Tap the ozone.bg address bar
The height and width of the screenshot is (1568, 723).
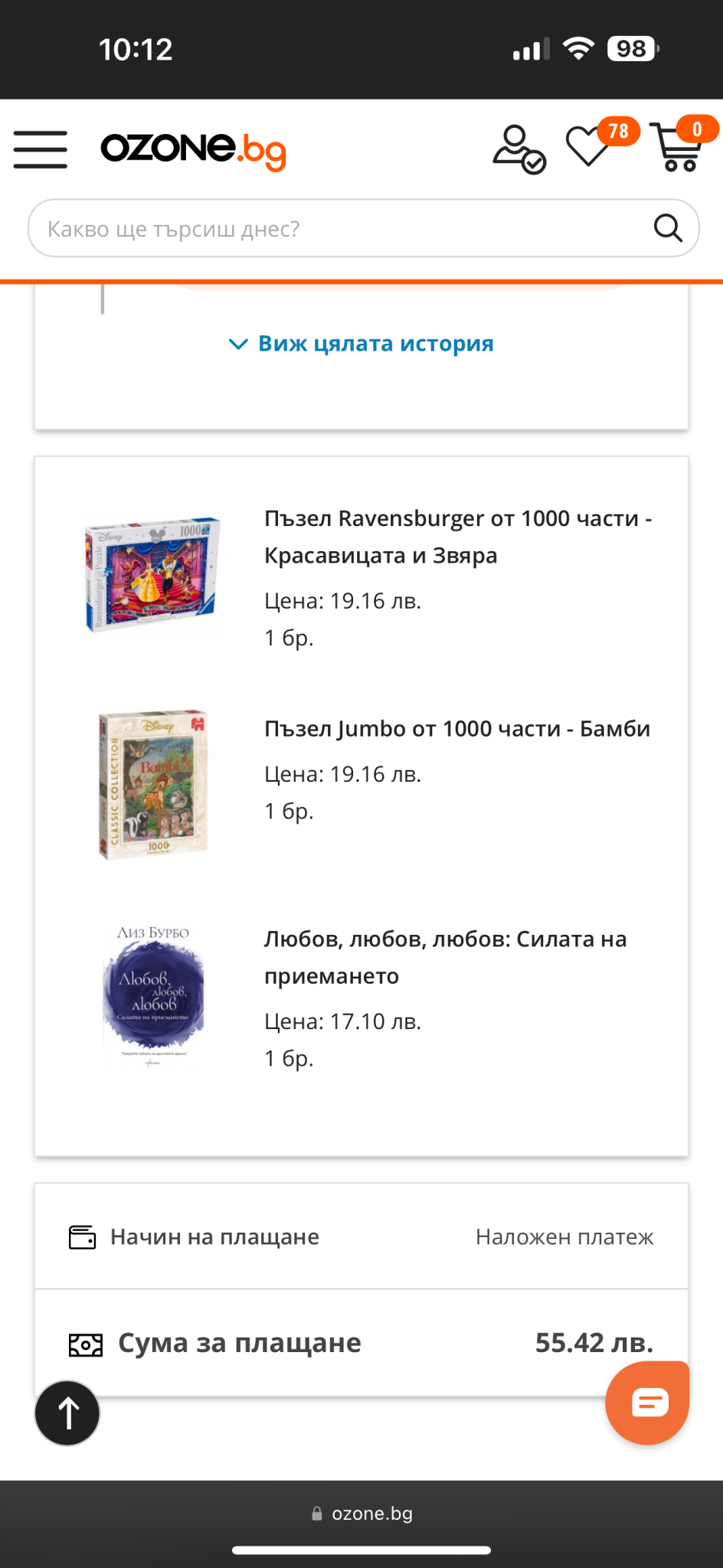click(361, 1514)
